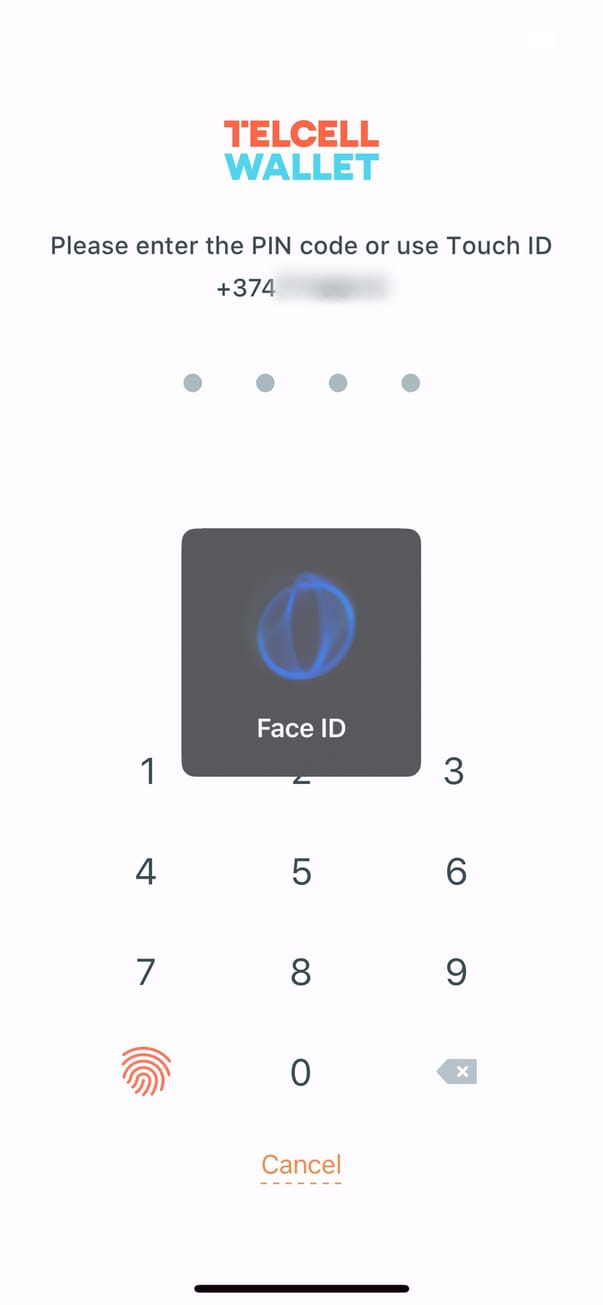Enter digit 6 on the keypad
Image resolution: width=603 pixels, height=1305 pixels.
pyautogui.click(x=456, y=872)
